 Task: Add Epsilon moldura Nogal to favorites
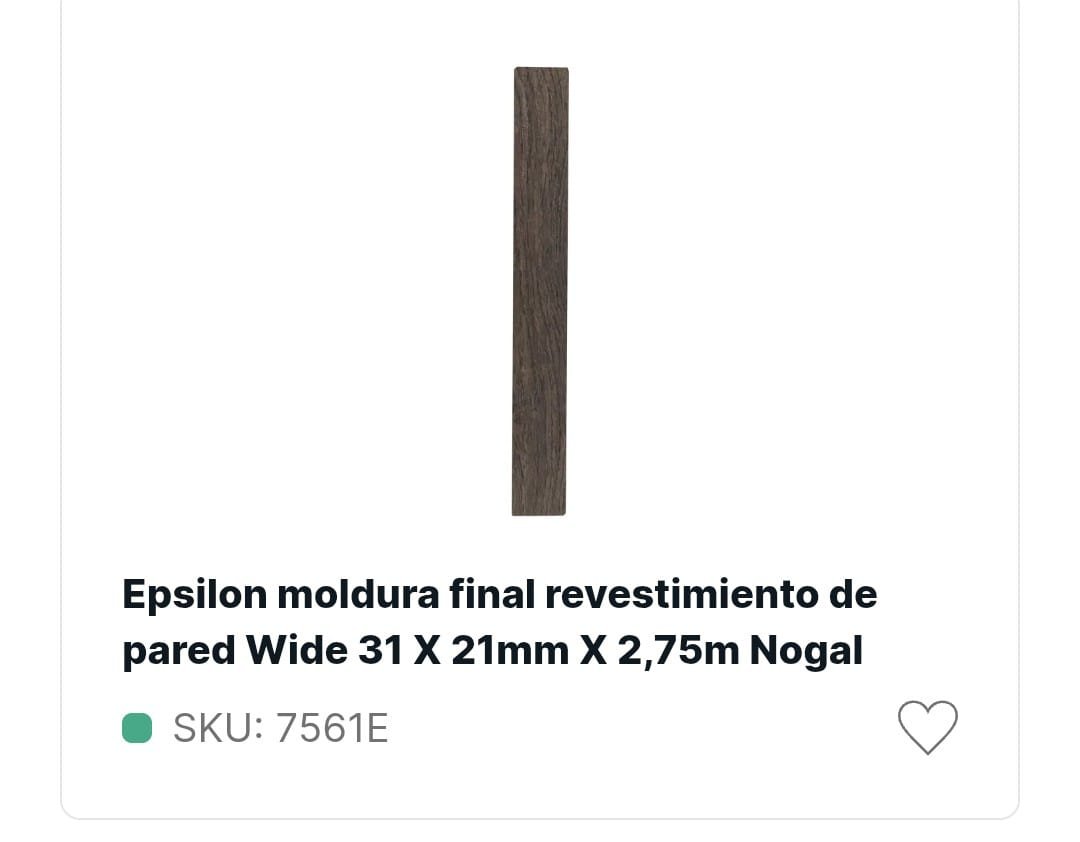[x=927, y=727]
